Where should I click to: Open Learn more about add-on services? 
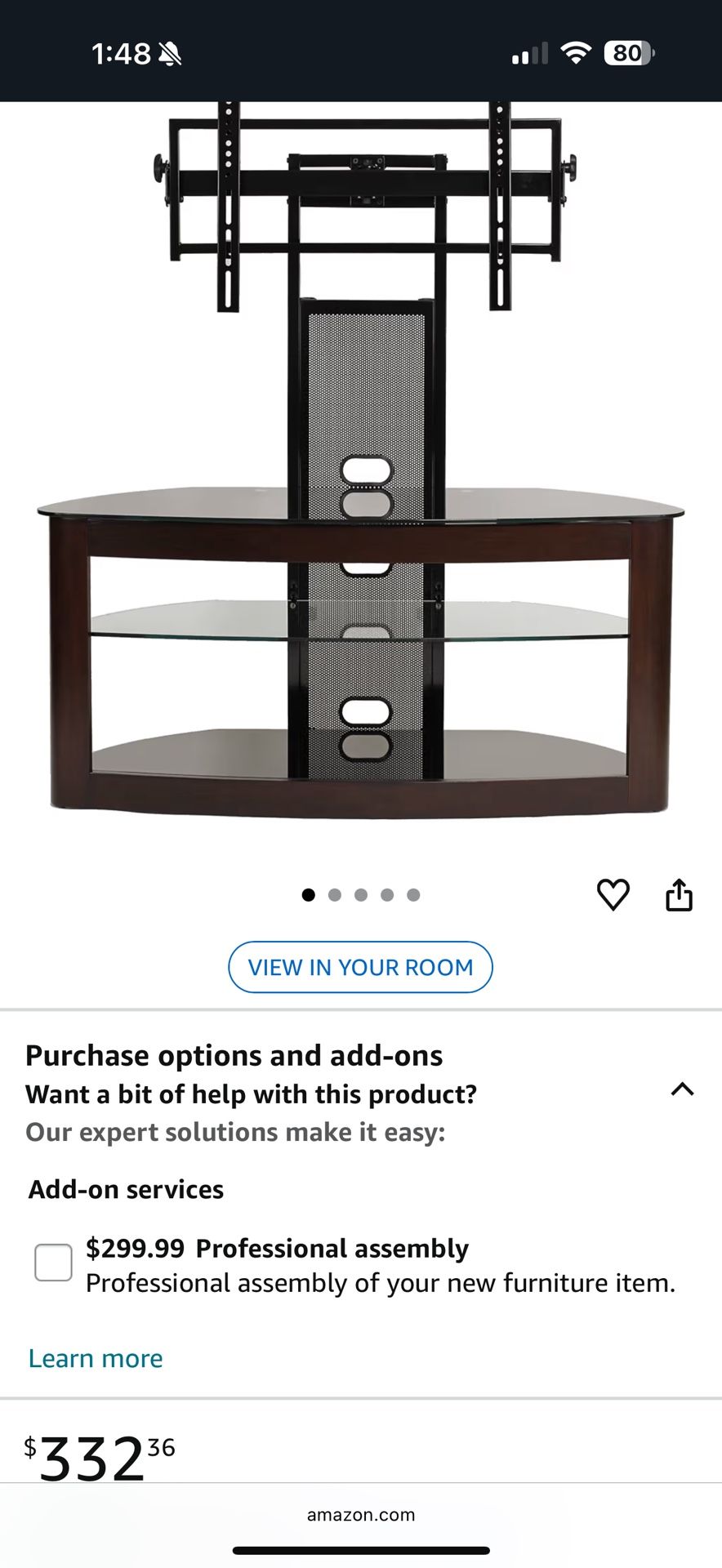pos(96,1358)
